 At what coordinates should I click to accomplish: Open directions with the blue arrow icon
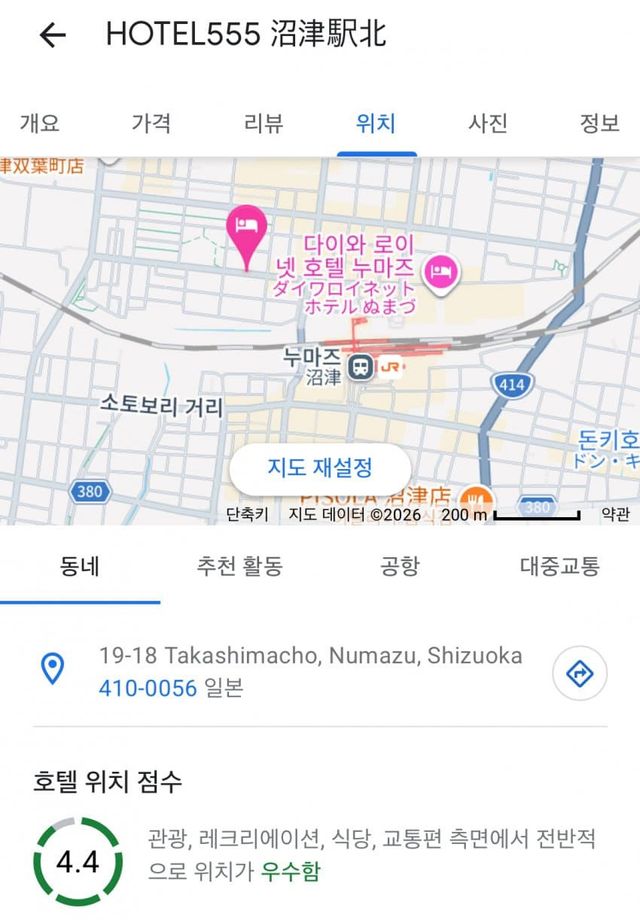coord(580,675)
